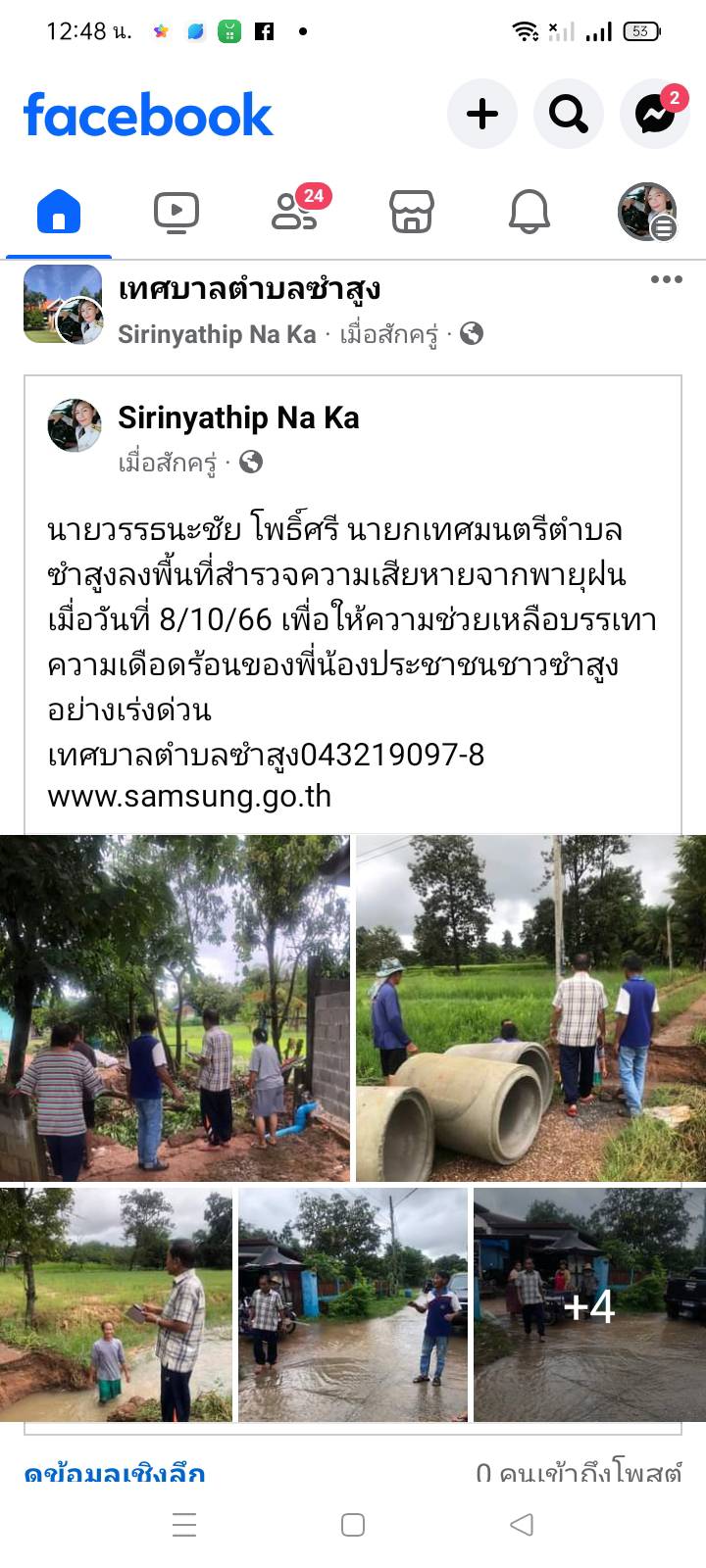Switch to the Home feed tab
706x1568 pixels.
coord(59,212)
